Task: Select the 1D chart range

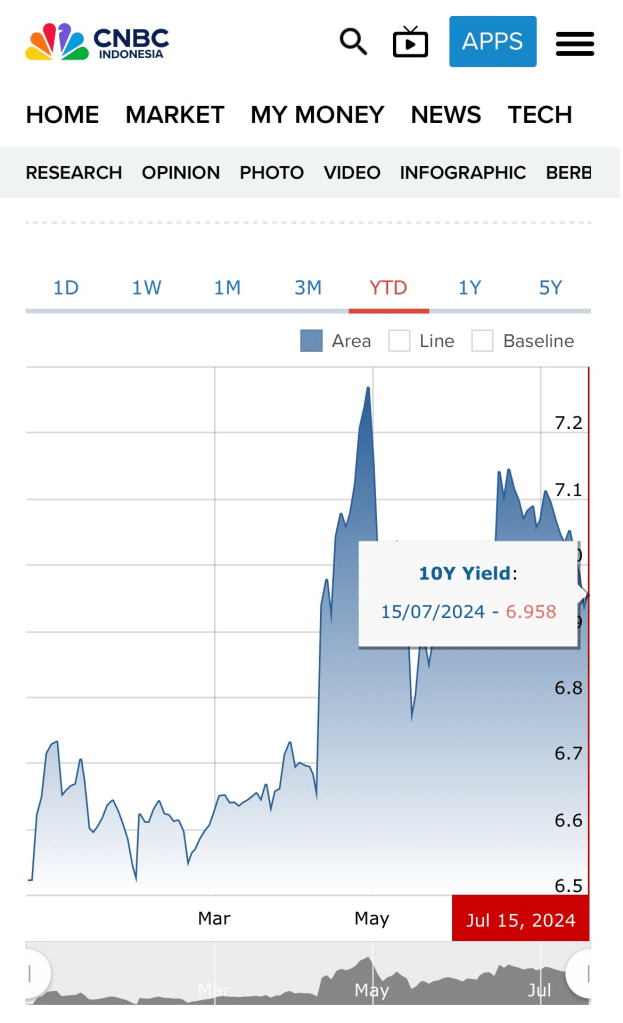Action: [x=66, y=288]
